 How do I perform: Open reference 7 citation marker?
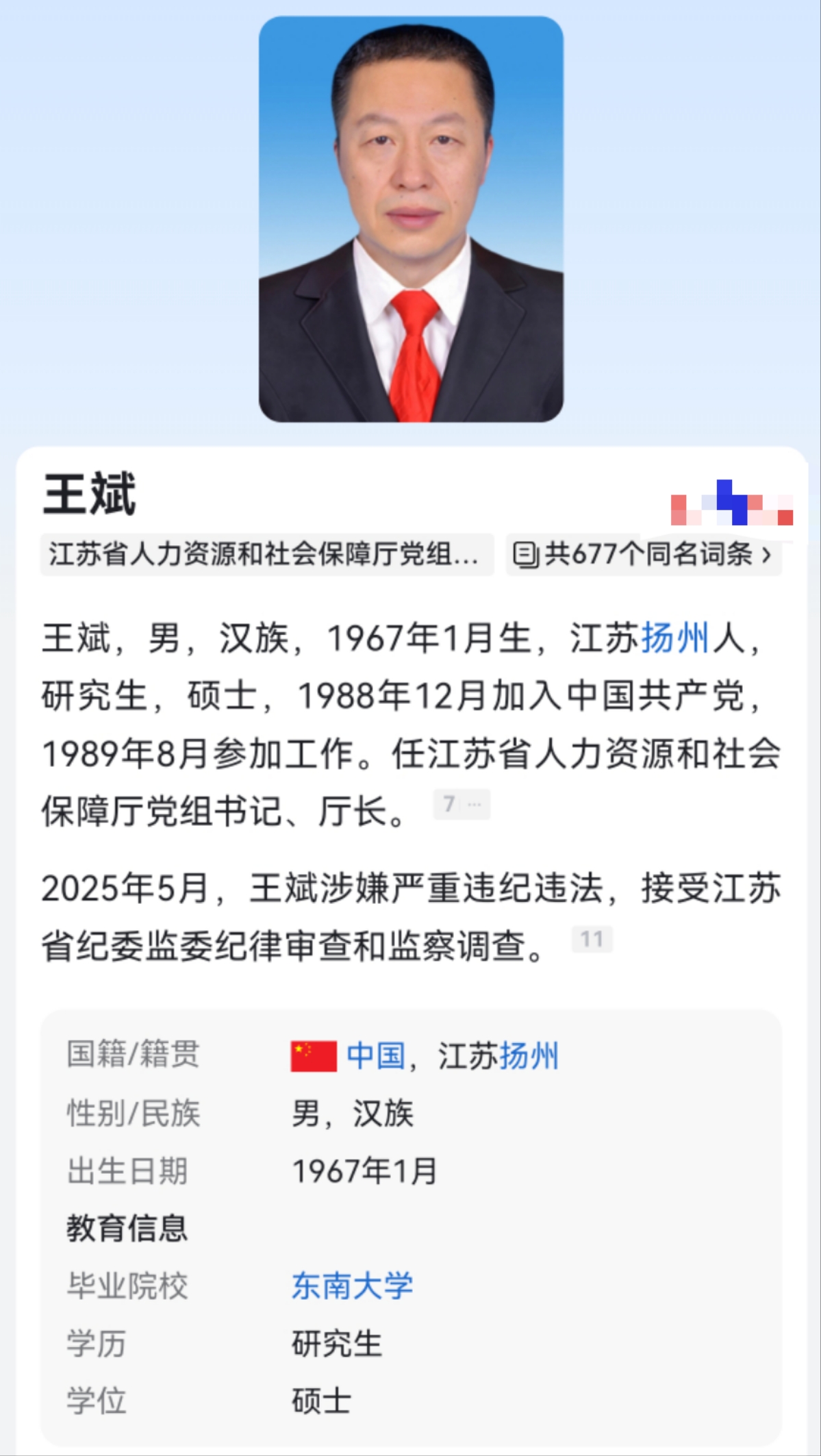pos(462,804)
